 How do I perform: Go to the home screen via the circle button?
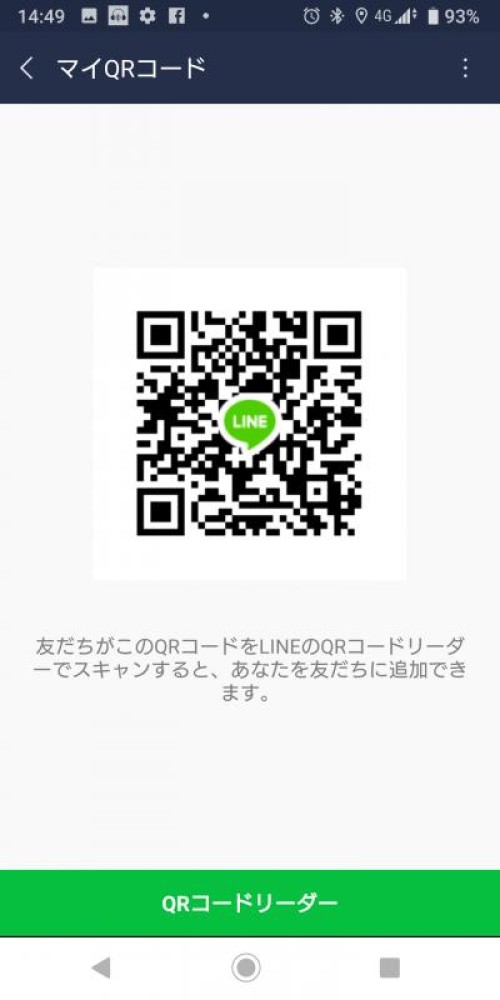click(246, 968)
